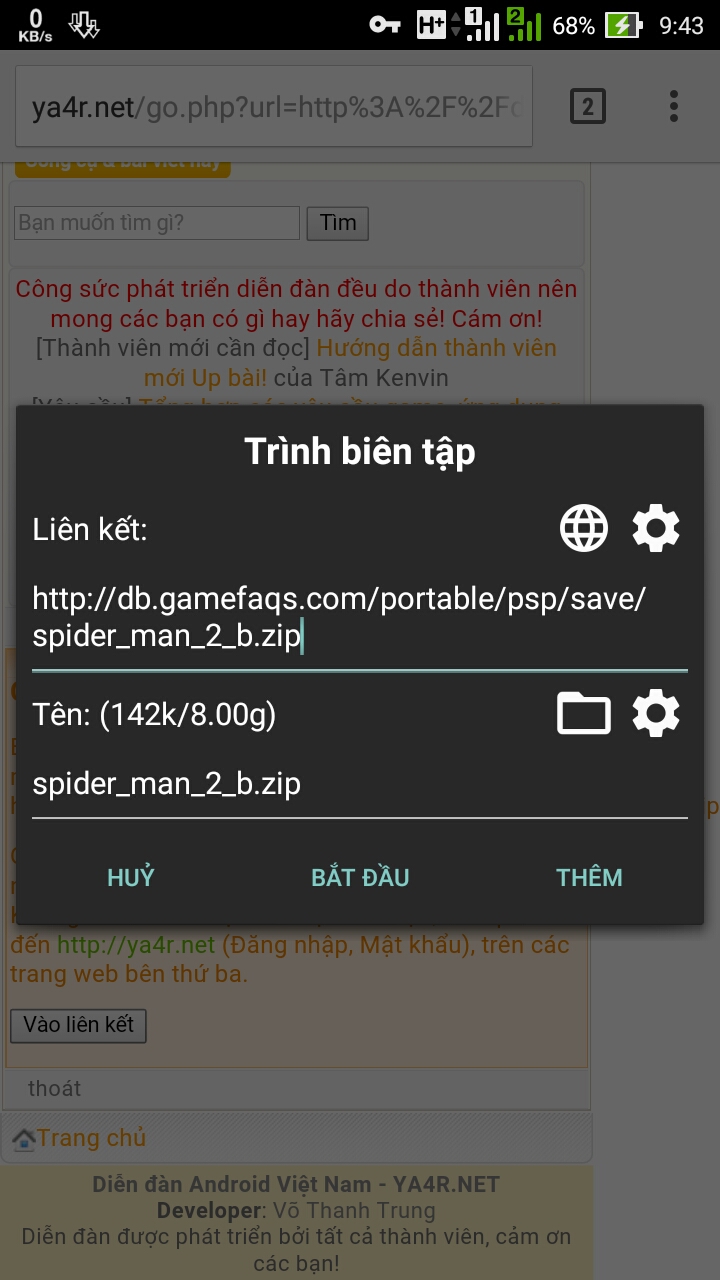The height and width of the screenshot is (1280, 720).
Task: Start the download with BẮT ĐẦU
Action: [x=360, y=877]
